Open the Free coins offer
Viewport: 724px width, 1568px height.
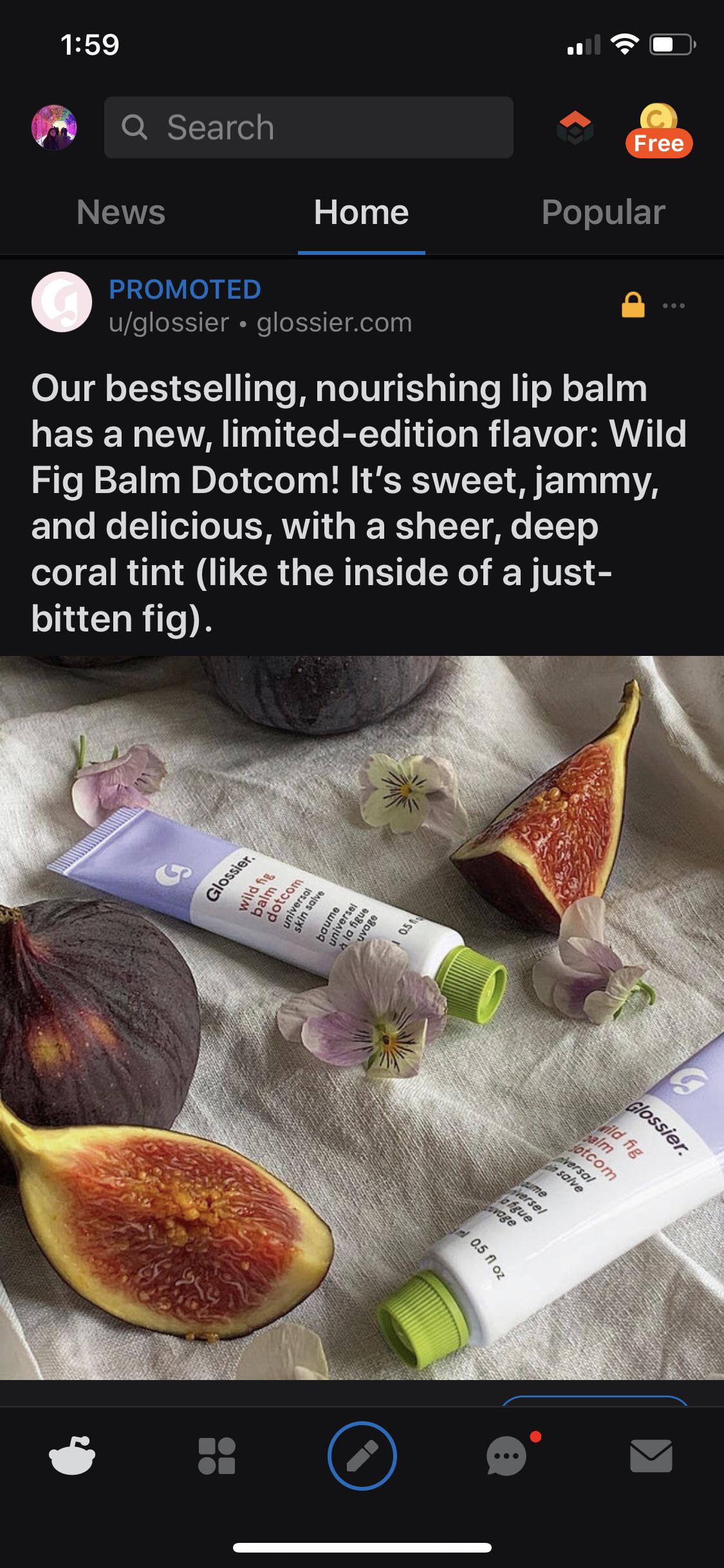click(x=658, y=131)
